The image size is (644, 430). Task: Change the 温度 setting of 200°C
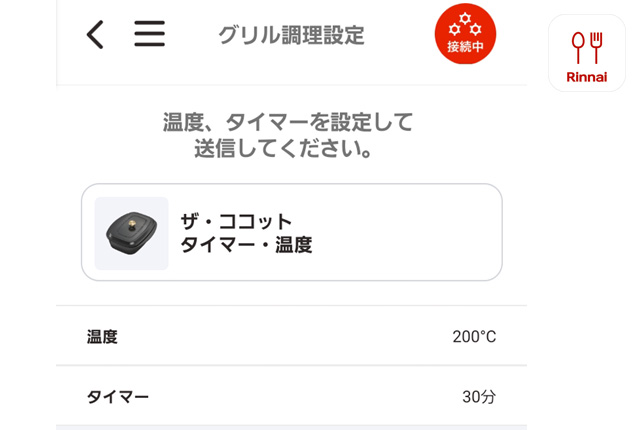coord(291,337)
